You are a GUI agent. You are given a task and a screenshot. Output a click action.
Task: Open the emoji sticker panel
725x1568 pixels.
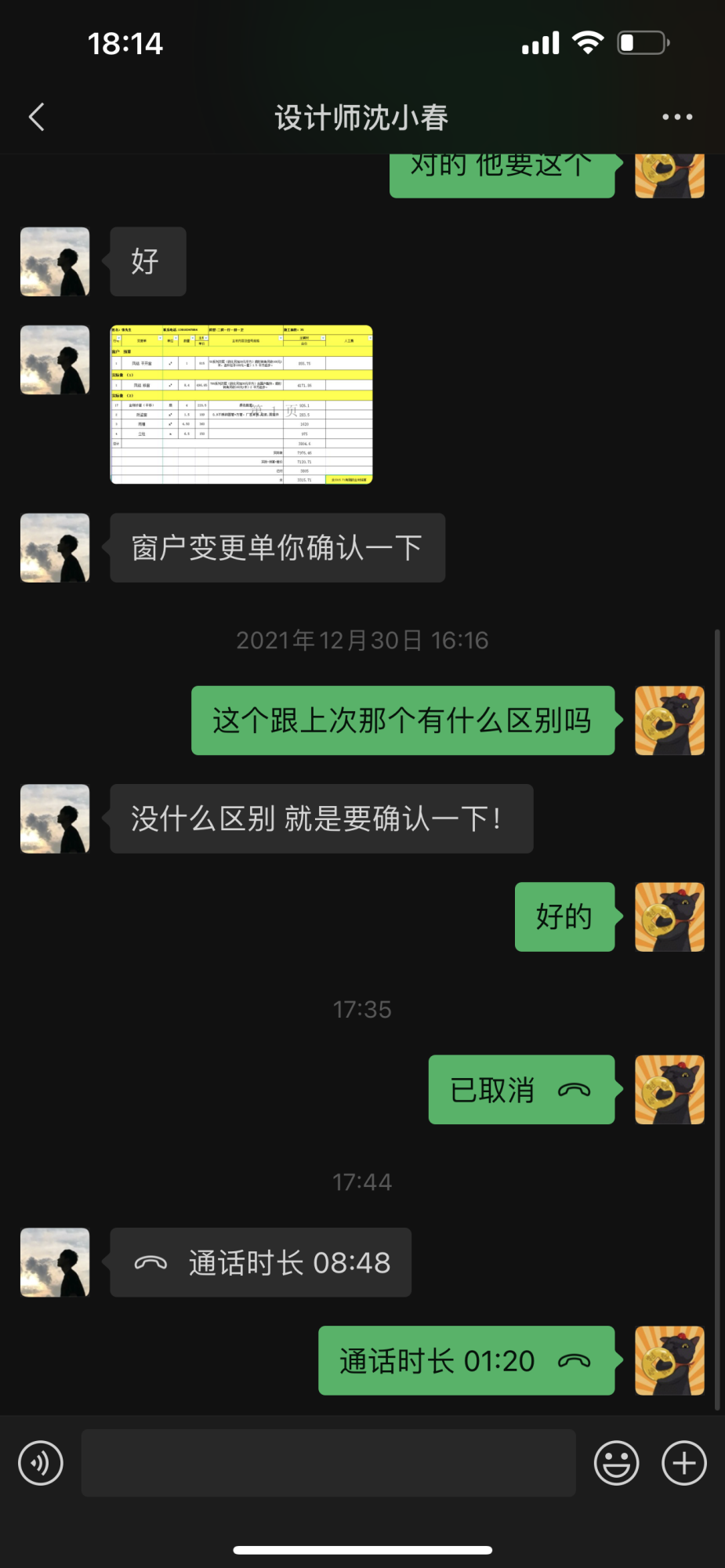point(616,1463)
